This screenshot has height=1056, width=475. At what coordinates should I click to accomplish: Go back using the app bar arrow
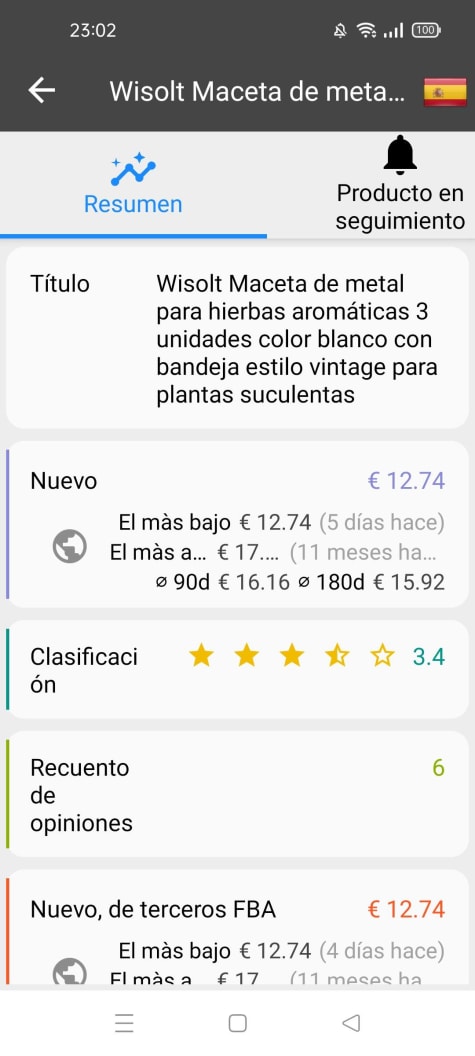[x=42, y=90]
